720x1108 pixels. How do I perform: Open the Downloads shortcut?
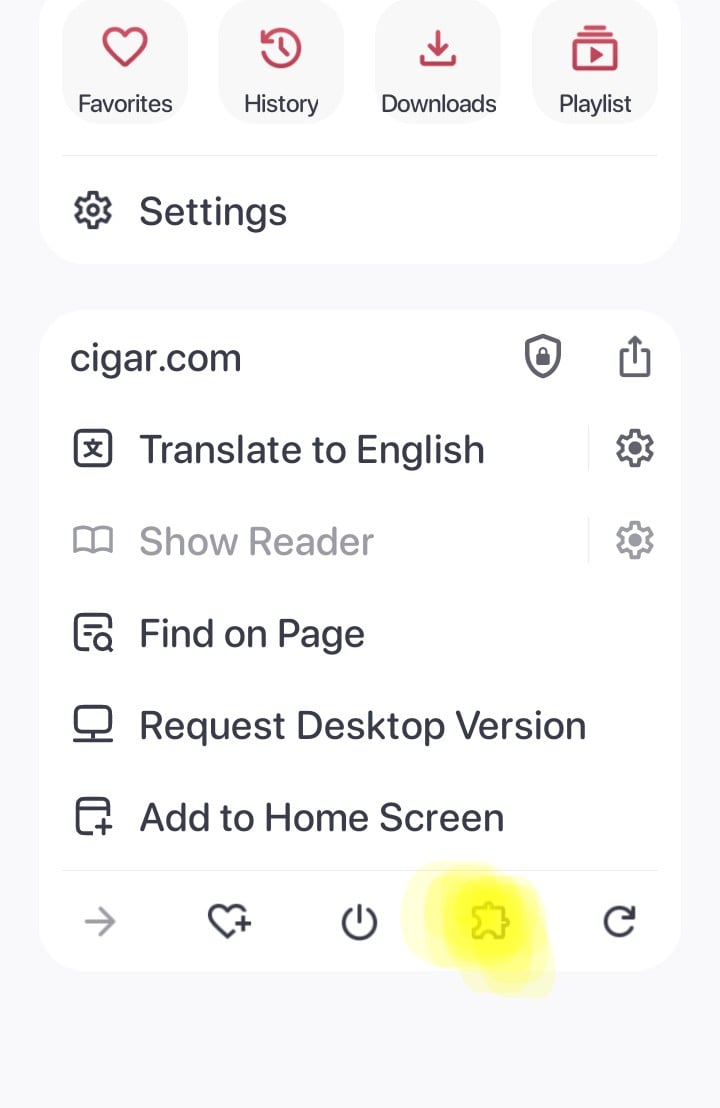point(438,62)
